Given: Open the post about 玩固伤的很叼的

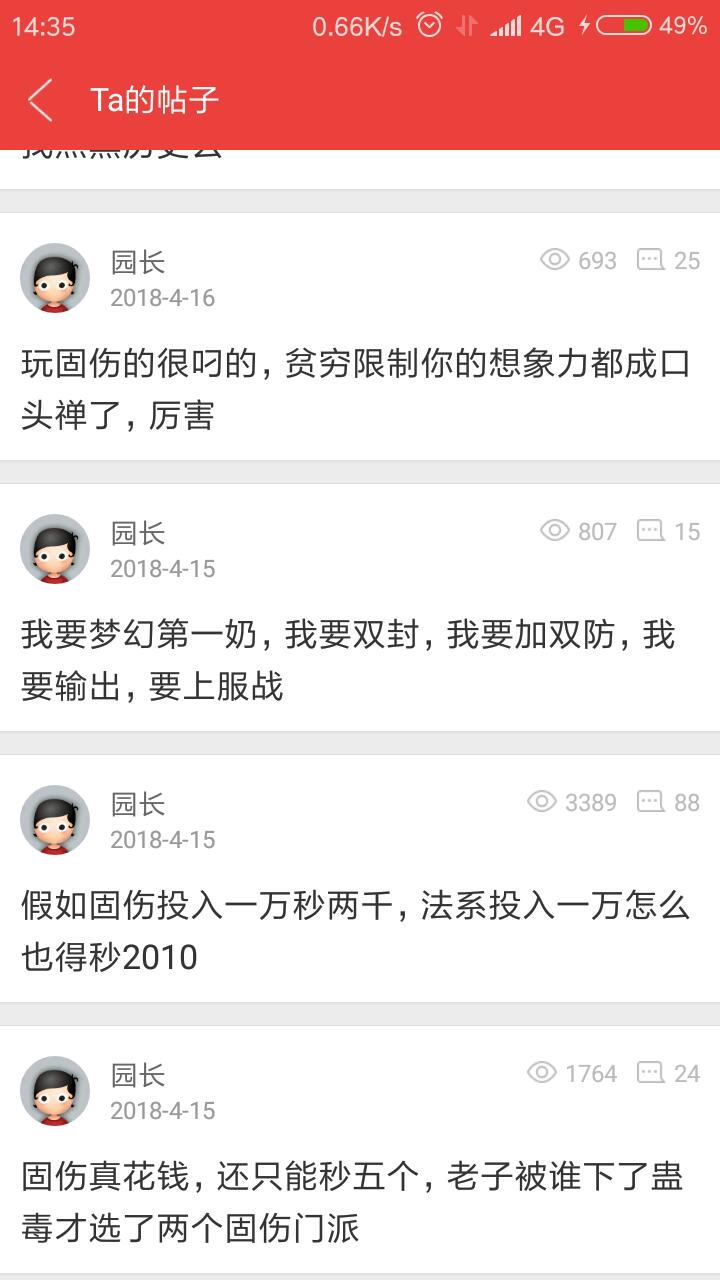Looking at the screenshot, I should [x=355, y=389].
